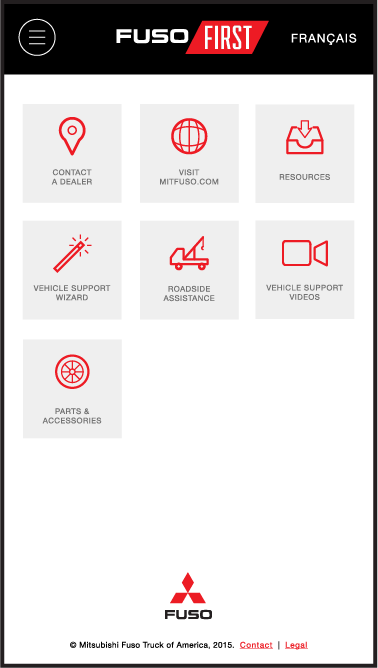Switch language to Français

coord(324,38)
